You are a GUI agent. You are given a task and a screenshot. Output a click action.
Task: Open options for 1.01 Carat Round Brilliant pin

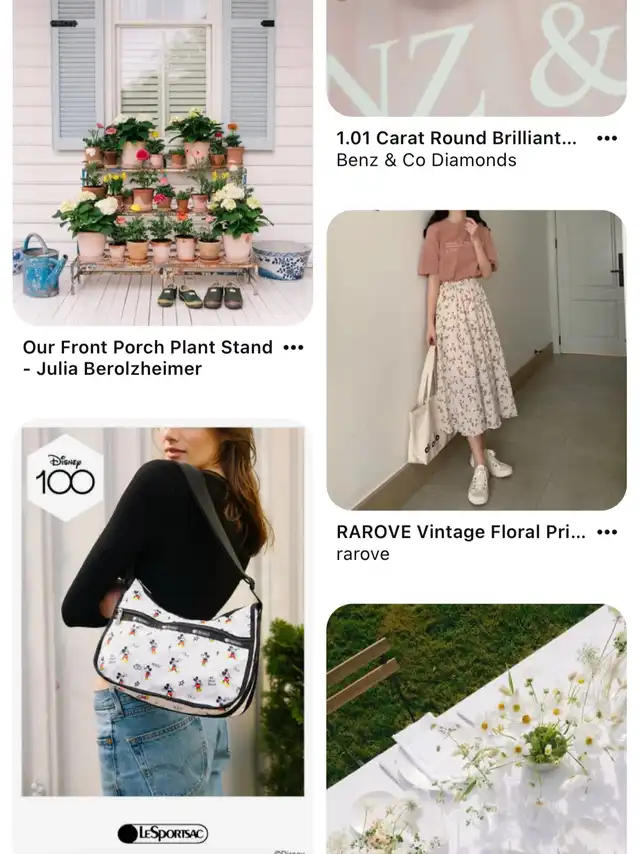coord(607,139)
